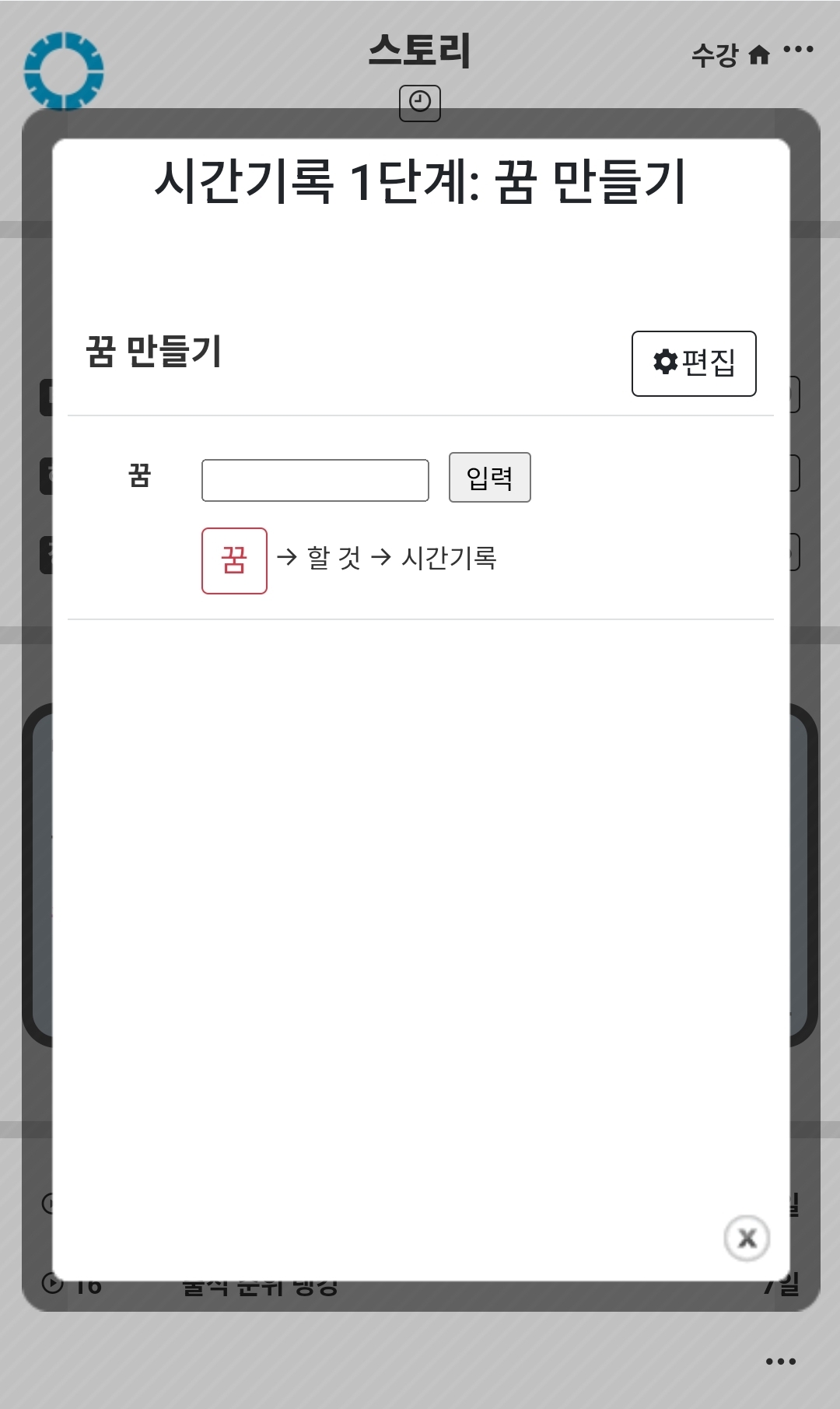Open the top overflow menu
Screen dimensions: 840x1409
point(798,50)
